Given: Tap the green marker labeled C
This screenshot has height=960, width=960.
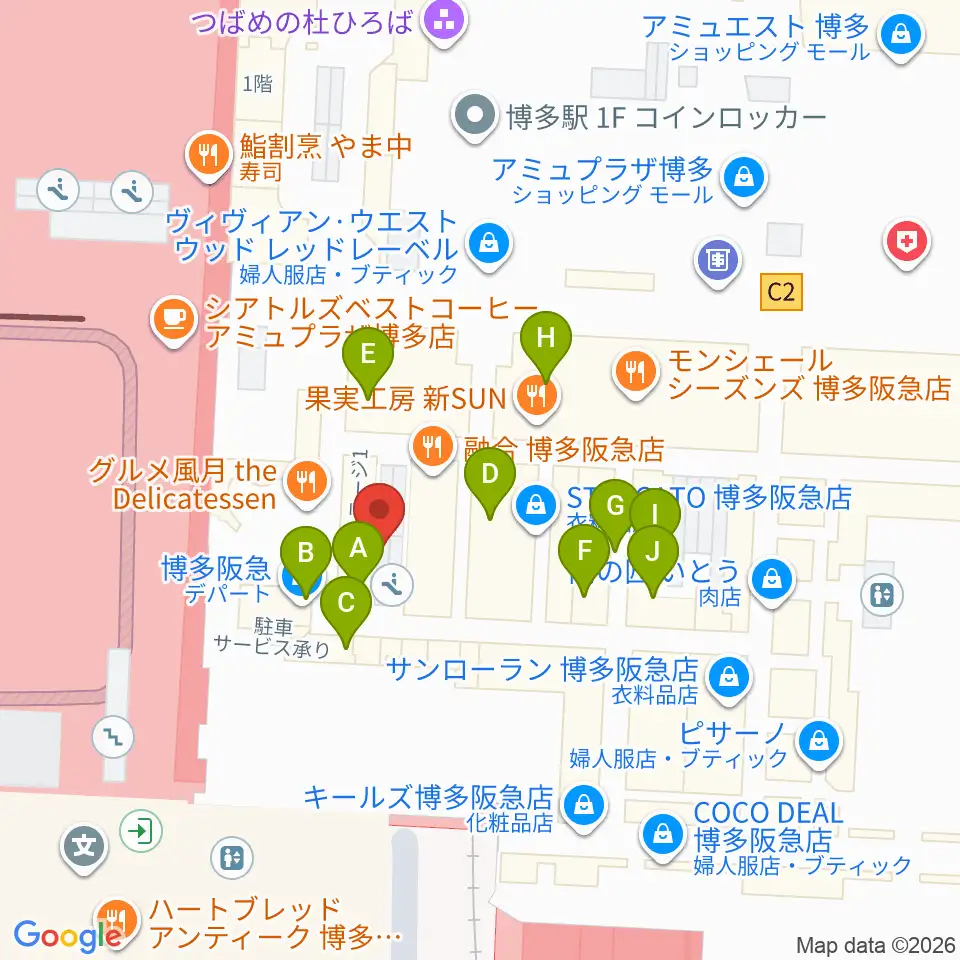Looking at the screenshot, I should point(346,610).
